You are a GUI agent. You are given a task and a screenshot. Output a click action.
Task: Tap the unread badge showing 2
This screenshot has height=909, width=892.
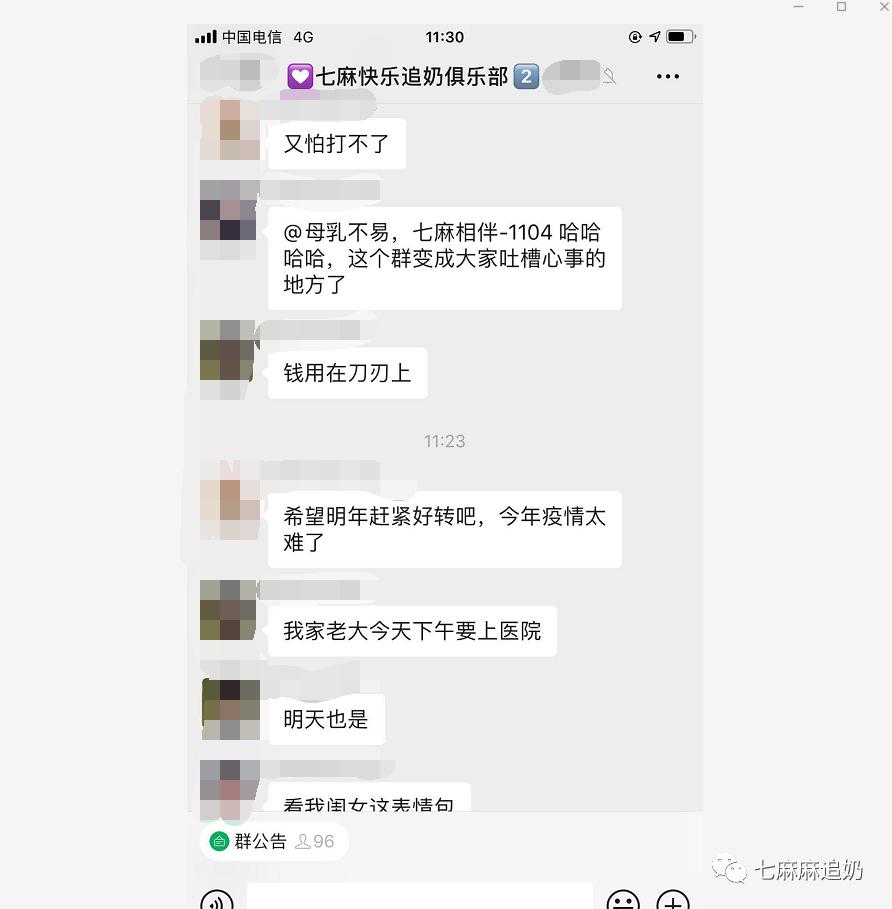click(524, 75)
